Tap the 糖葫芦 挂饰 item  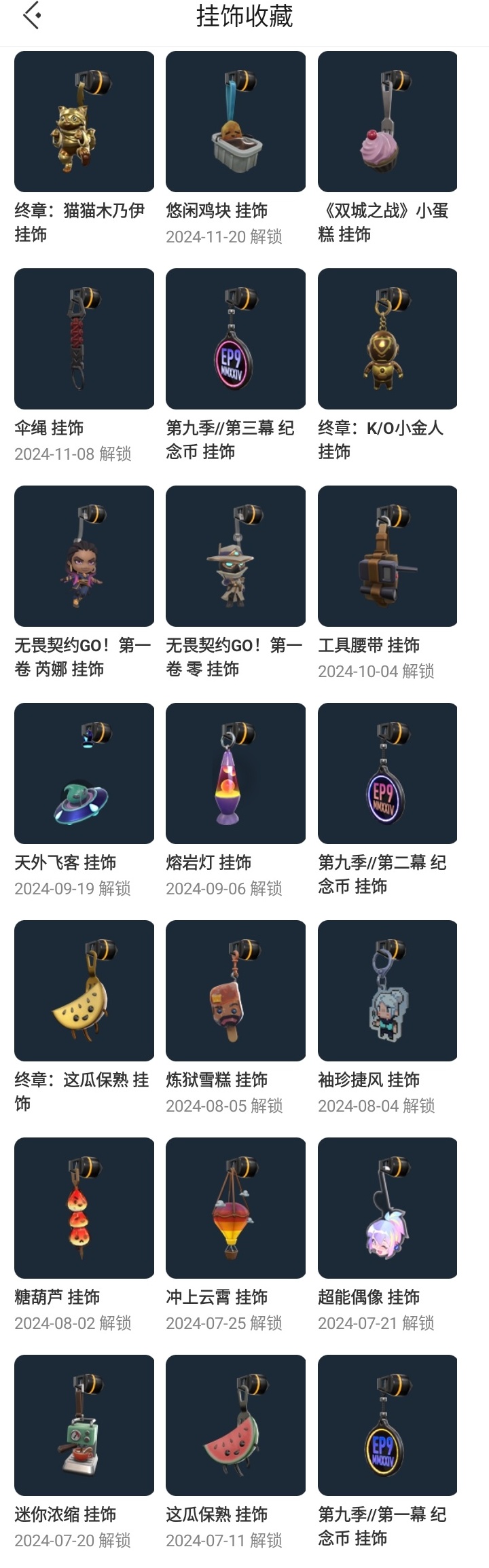[84, 1208]
